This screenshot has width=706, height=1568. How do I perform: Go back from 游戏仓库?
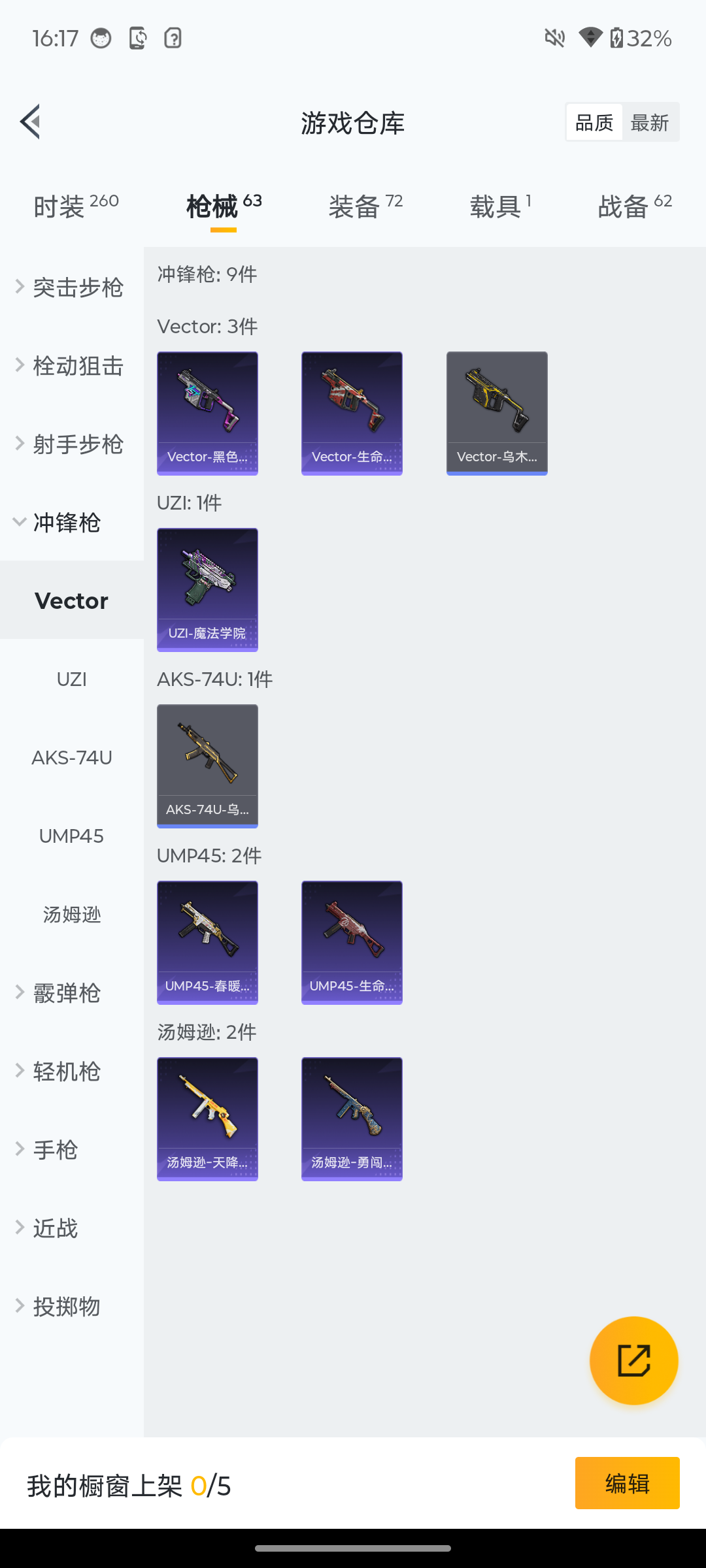pyautogui.click(x=31, y=122)
